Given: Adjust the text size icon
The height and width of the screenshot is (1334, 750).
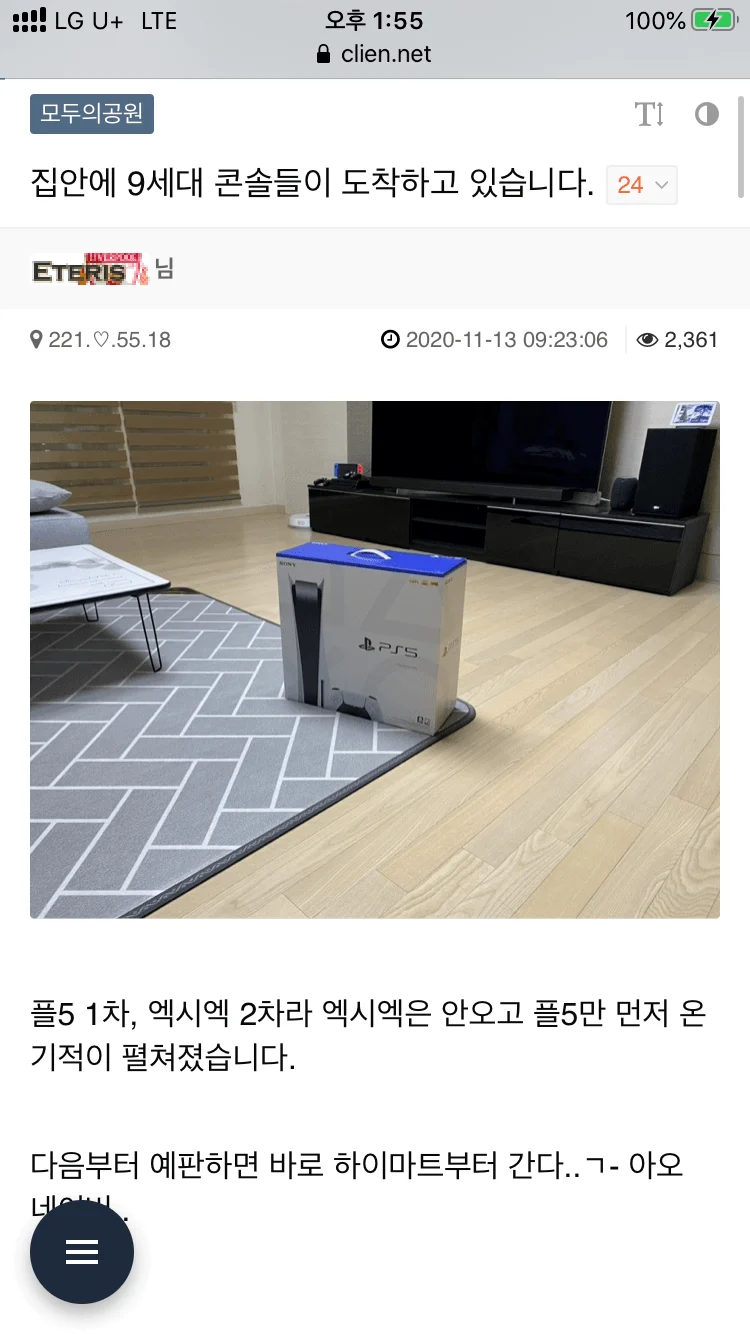Looking at the screenshot, I should pyautogui.click(x=650, y=115).
